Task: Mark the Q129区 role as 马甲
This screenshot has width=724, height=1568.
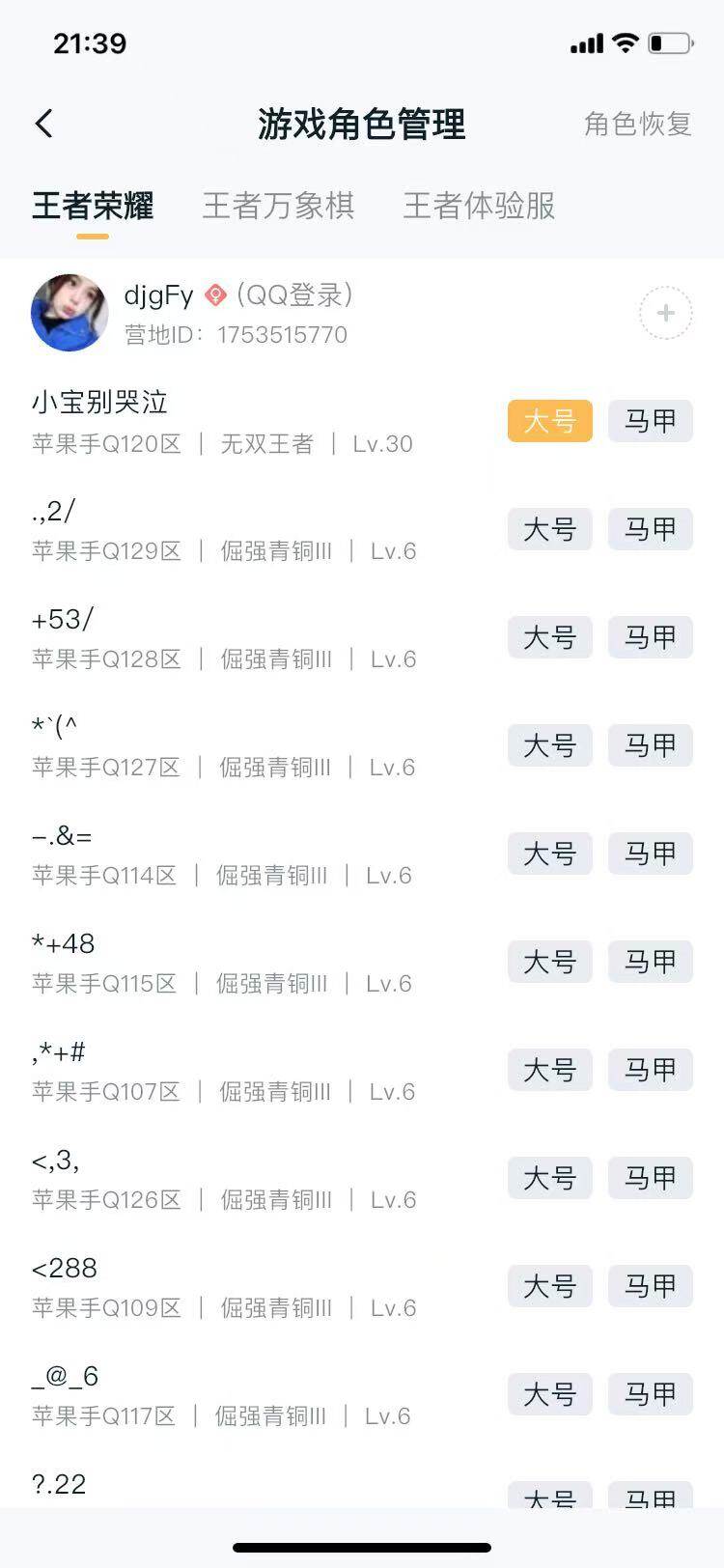Action: 650,529
